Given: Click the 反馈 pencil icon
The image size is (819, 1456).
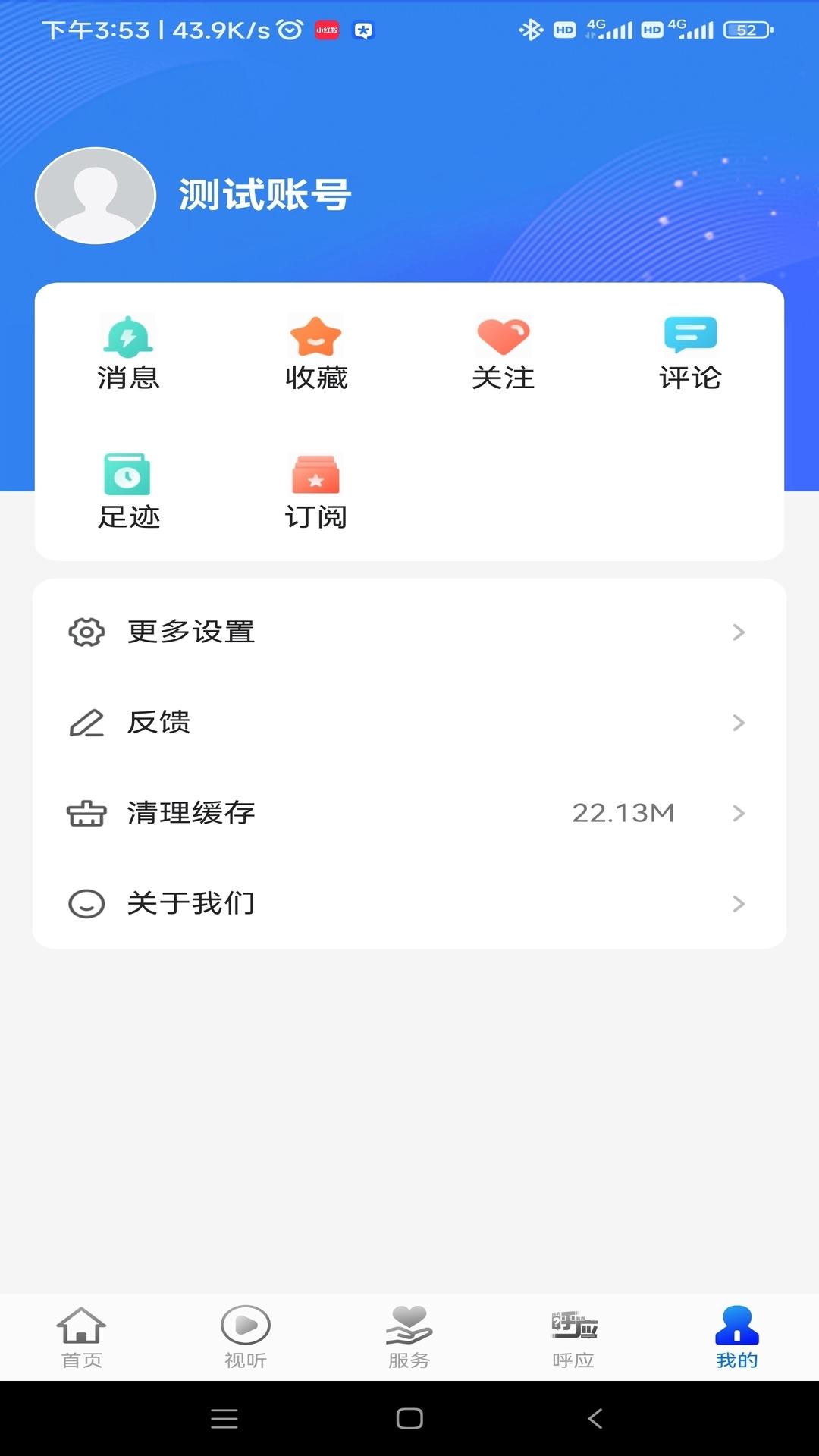Looking at the screenshot, I should click(86, 723).
